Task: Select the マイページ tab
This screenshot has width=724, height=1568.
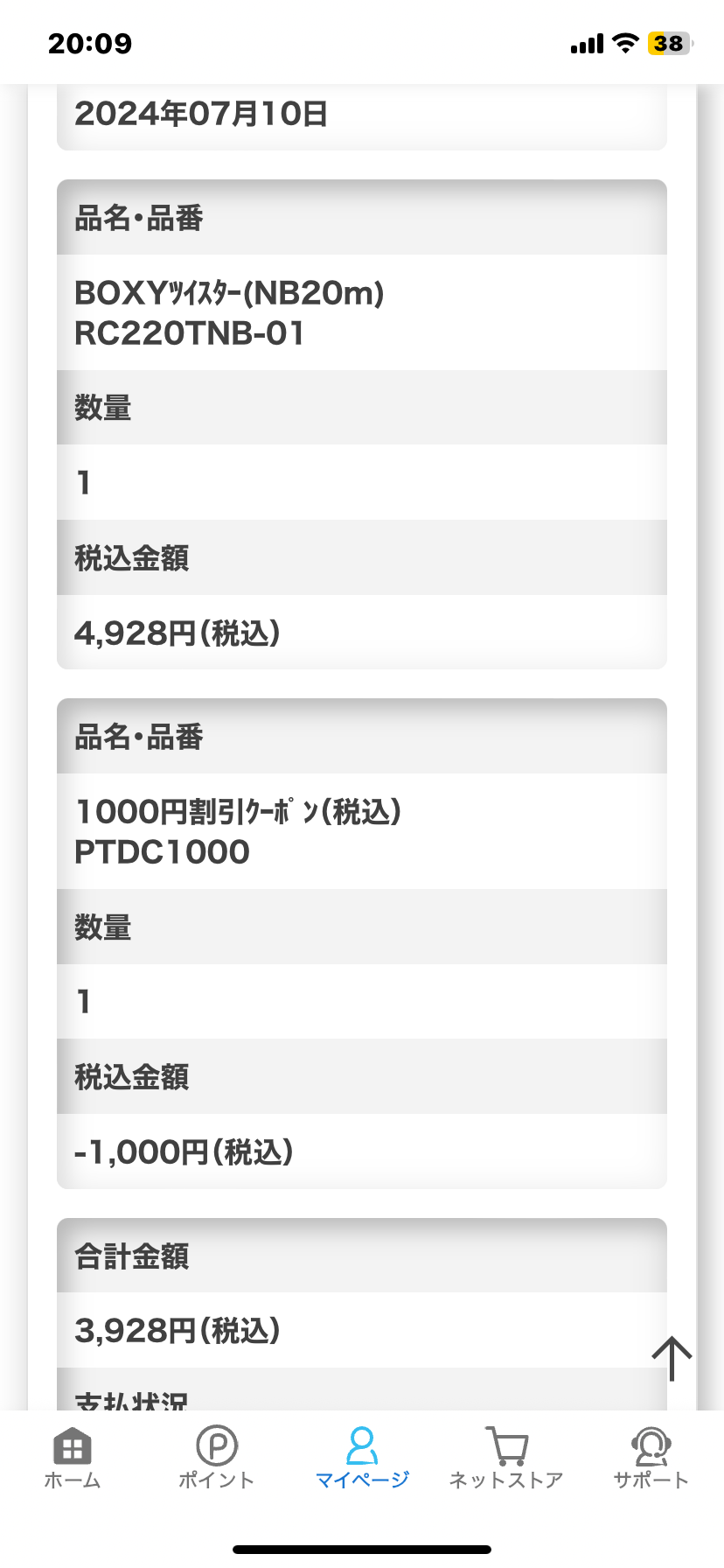Action: click(x=362, y=1458)
